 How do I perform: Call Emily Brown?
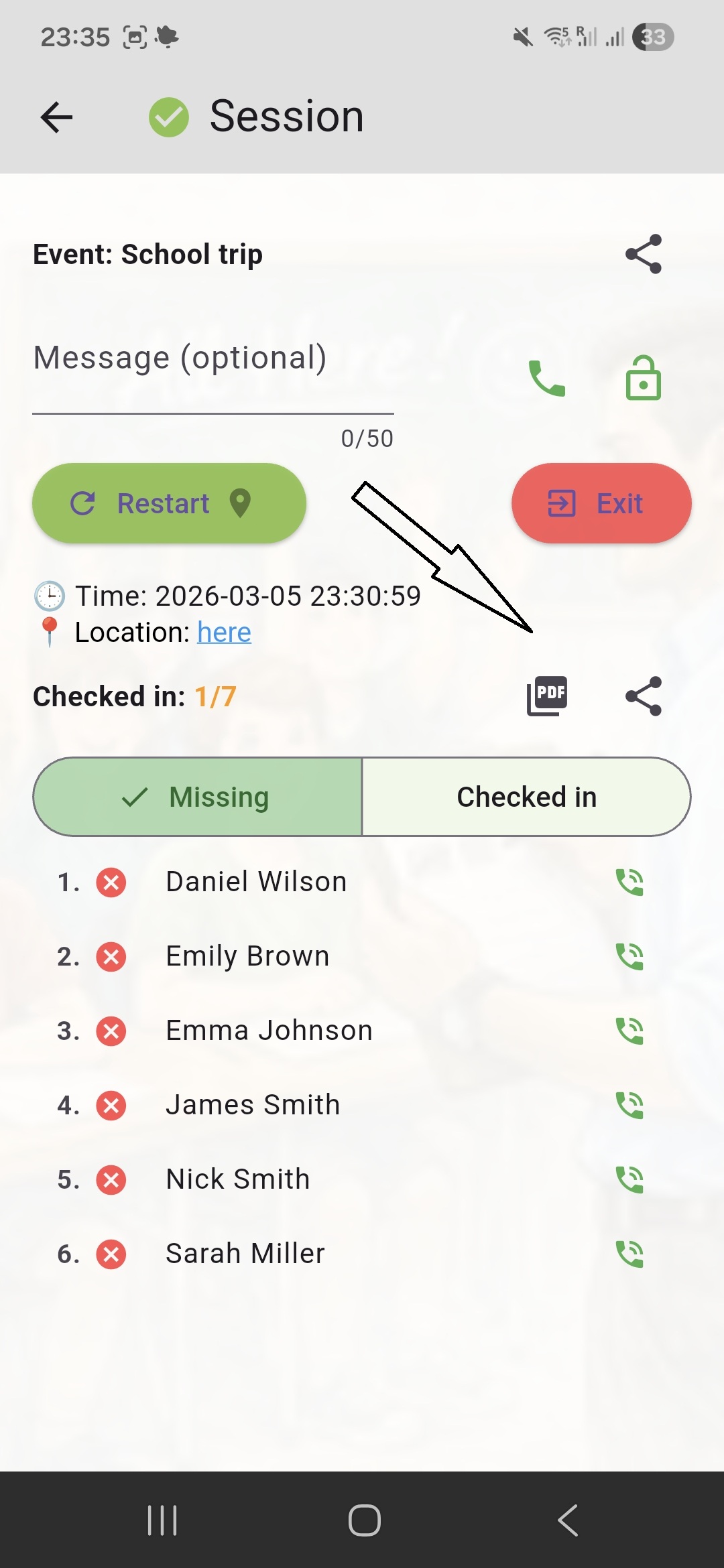629,956
